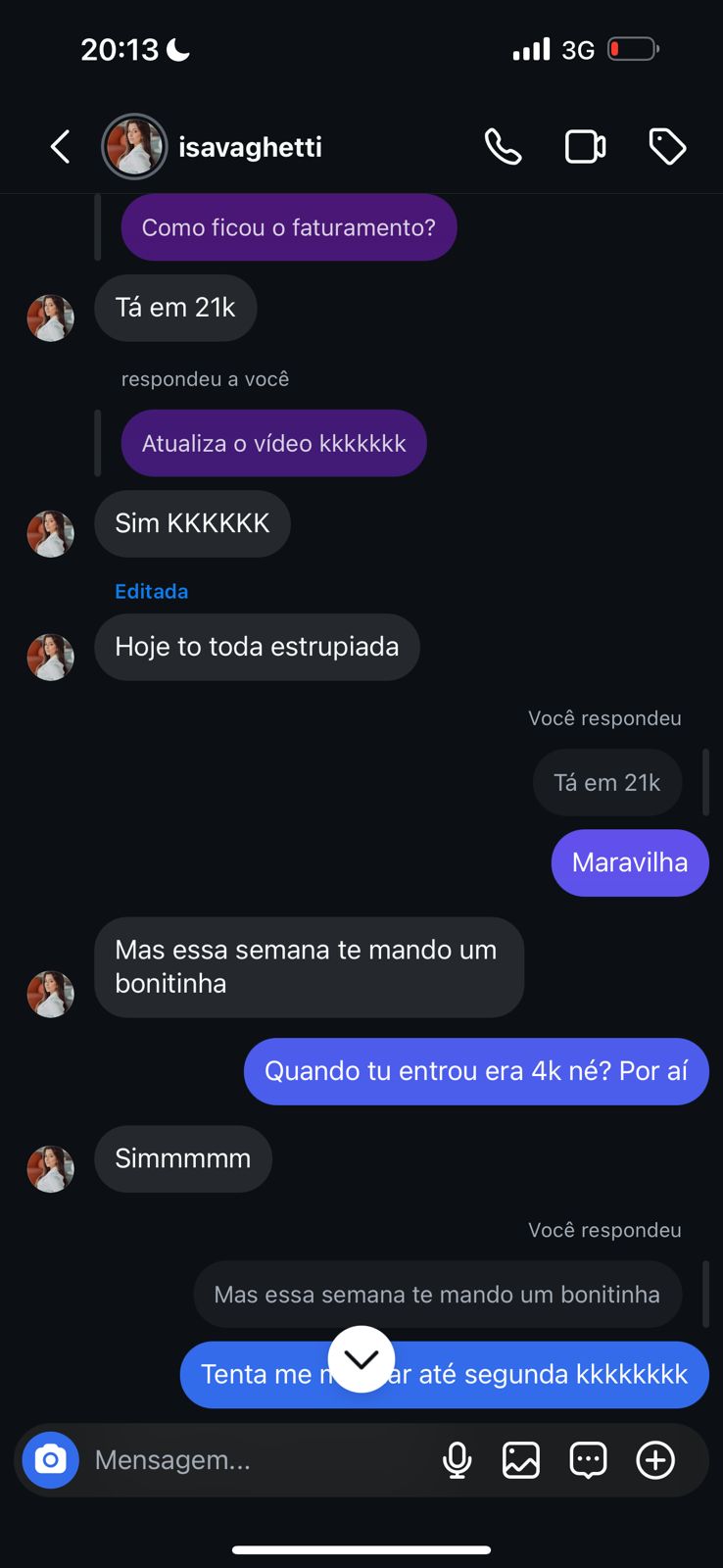723x1568 pixels.
Task: Focus the Mensagem text field
Action: coord(255,1460)
